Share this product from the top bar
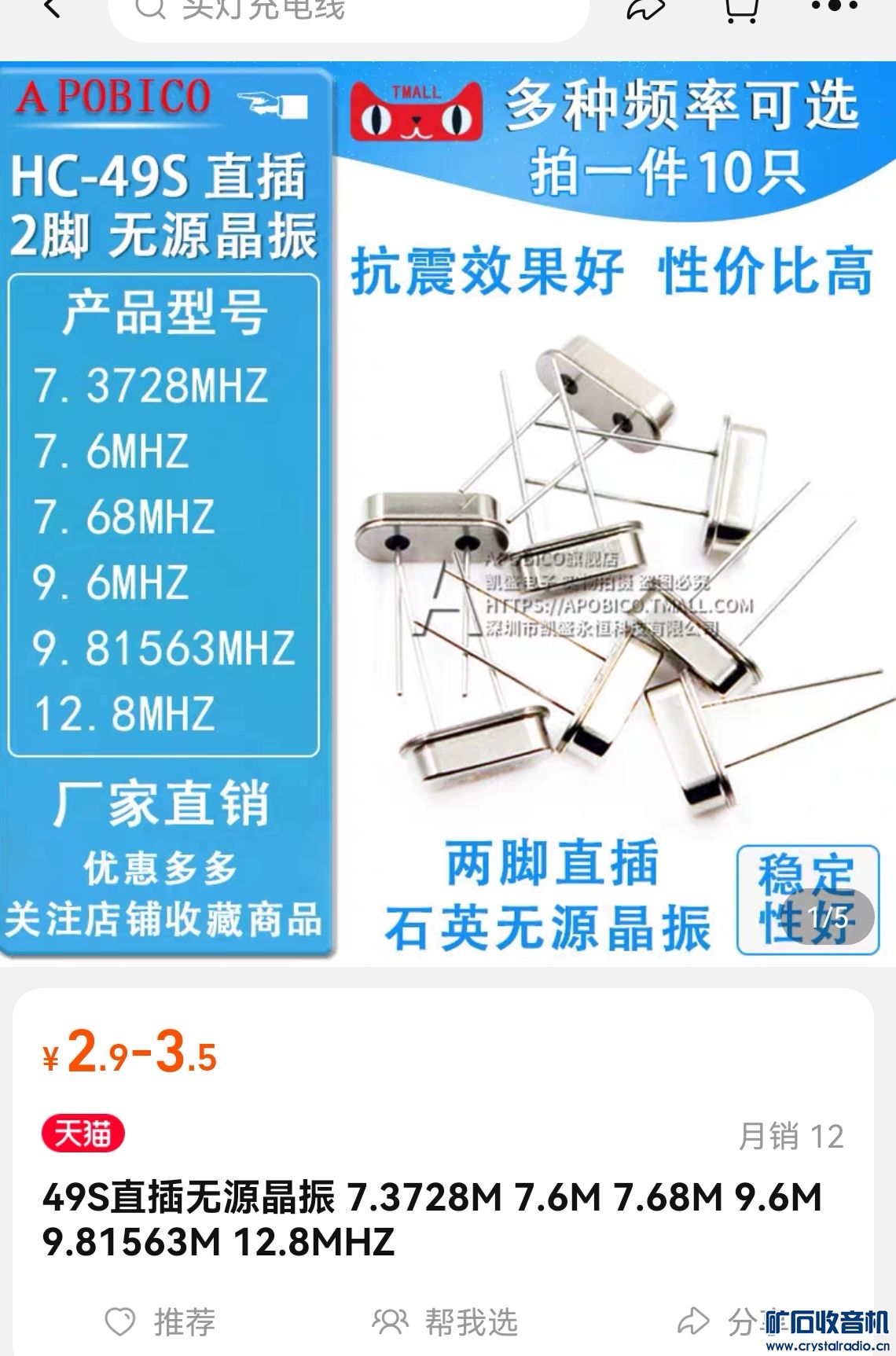The width and height of the screenshot is (896, 1356). [x=646, y=9]
